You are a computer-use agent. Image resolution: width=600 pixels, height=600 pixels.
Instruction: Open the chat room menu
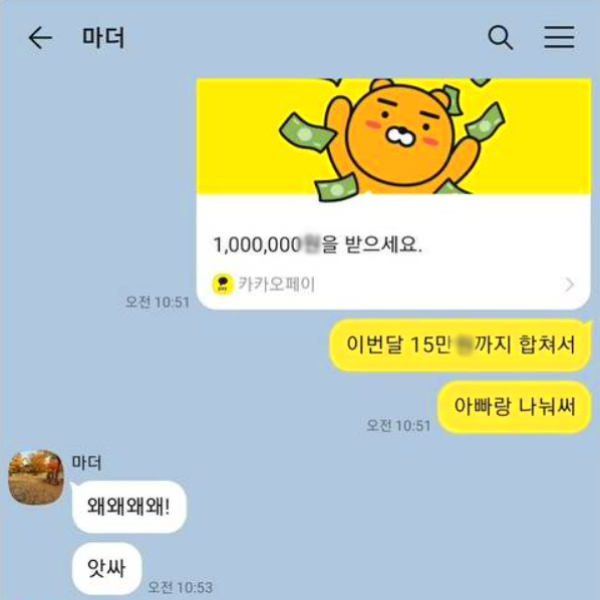pos(559,39)
